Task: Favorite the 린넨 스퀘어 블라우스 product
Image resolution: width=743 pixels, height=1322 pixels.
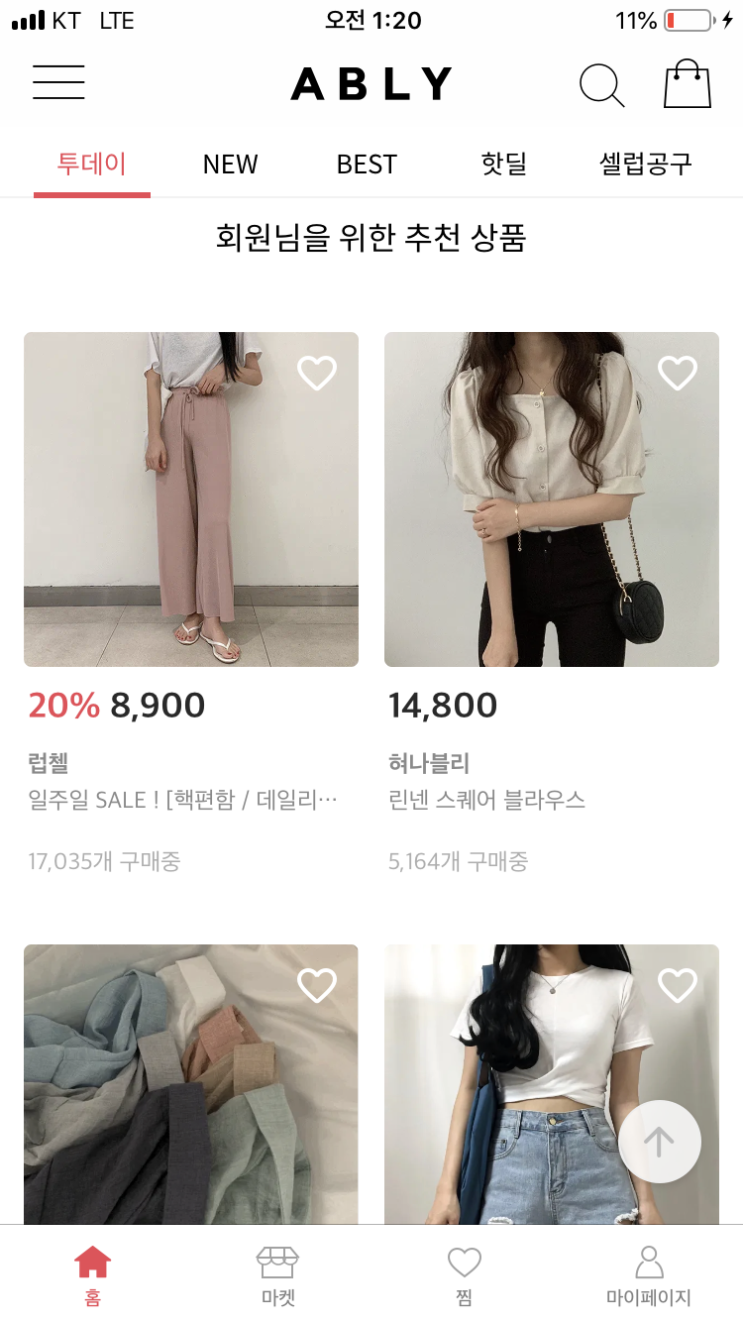Action: point(677,371)
